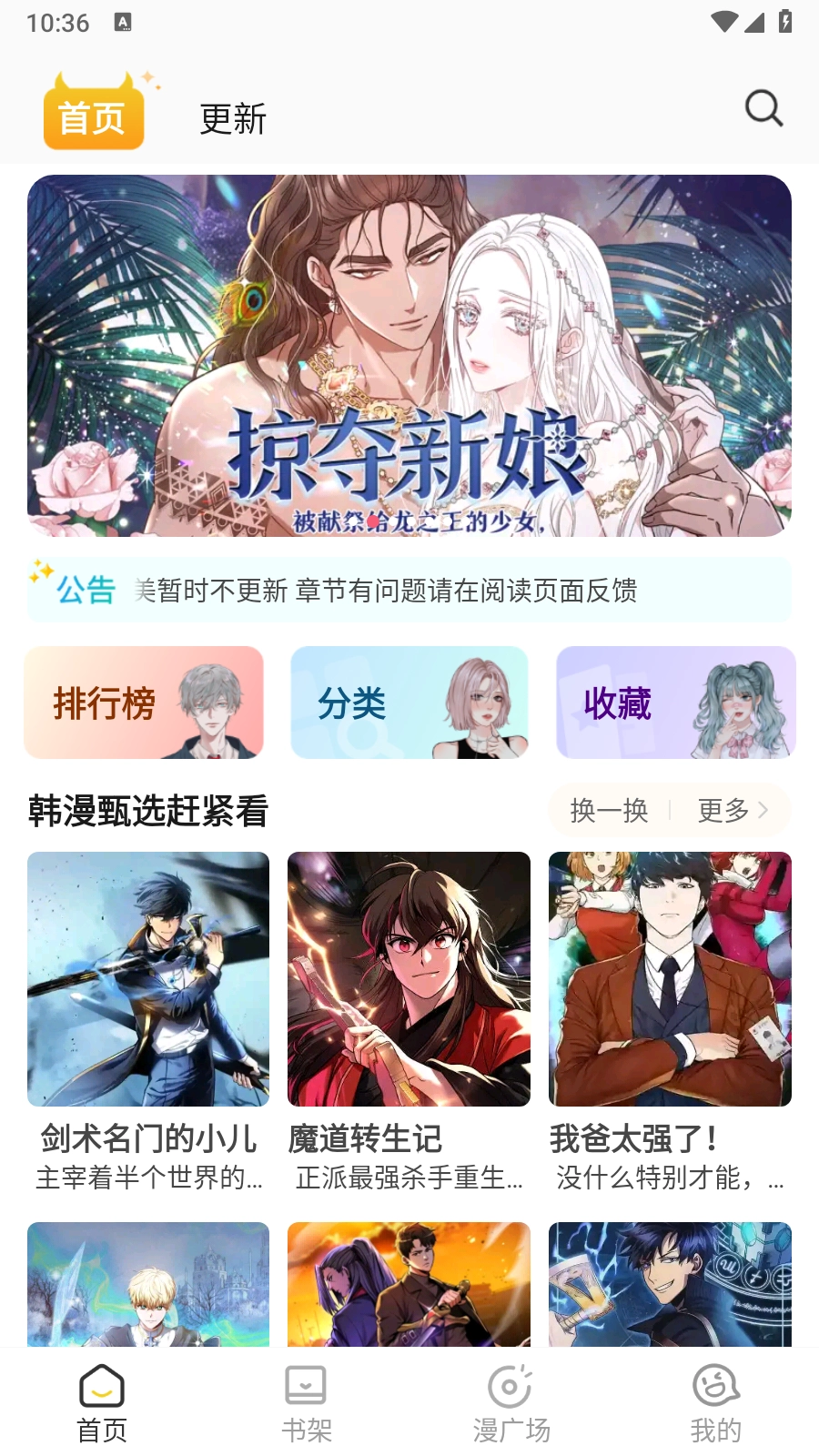Open the 我爸太强了! comic cover
819x1456 pixels.
pyautogui.click(x=669, y=979)
